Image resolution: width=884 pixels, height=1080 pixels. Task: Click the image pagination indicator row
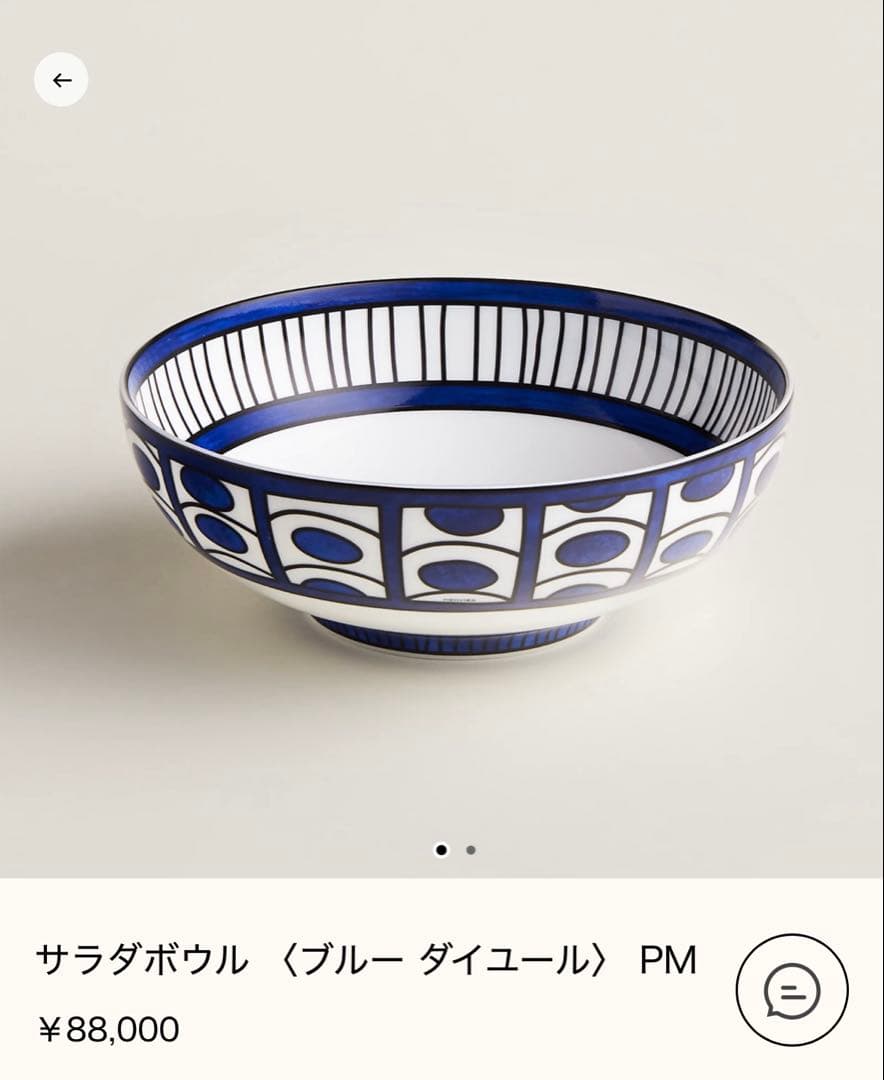(455, 850)
